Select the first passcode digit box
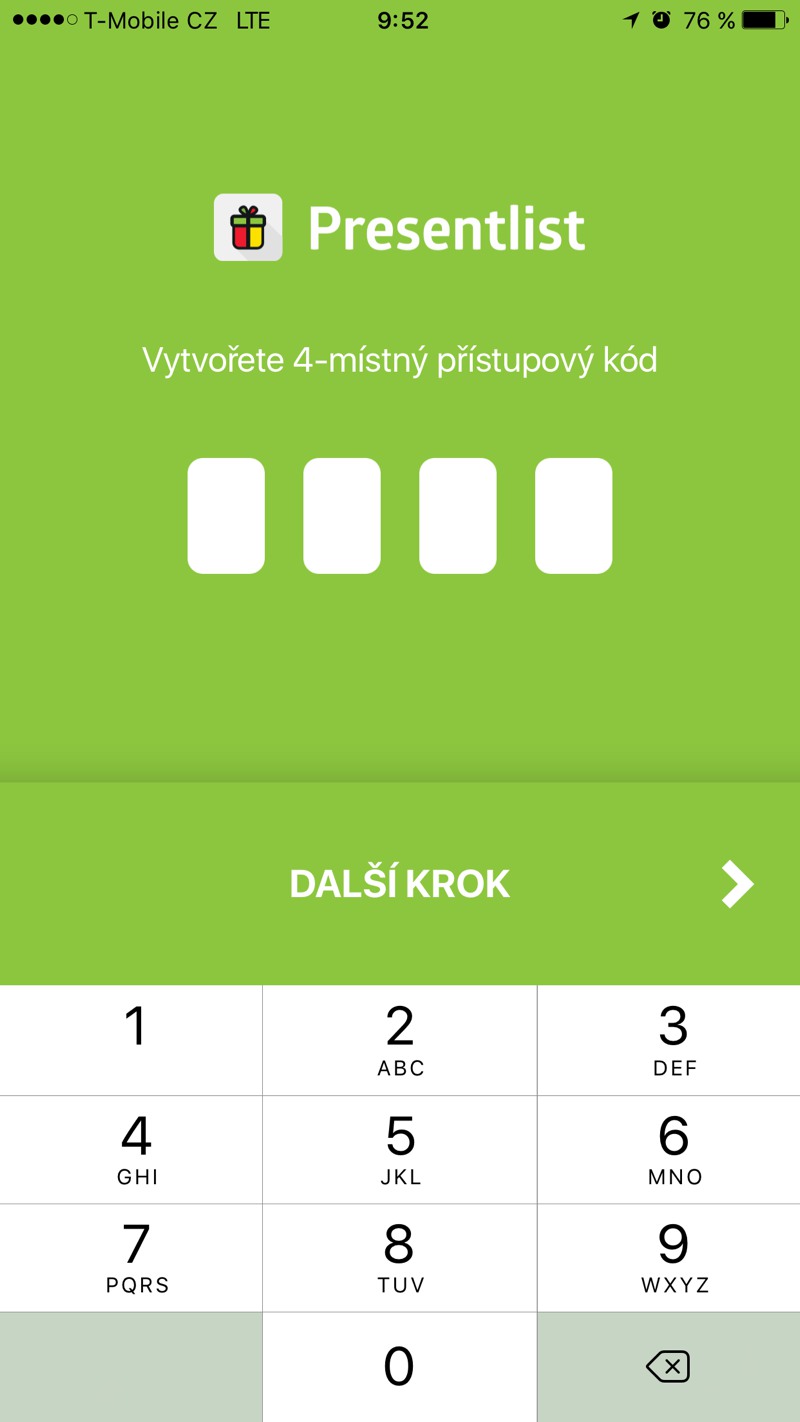Image resolution: width=800 pixels, height=1422 pixels. [226, 516]
